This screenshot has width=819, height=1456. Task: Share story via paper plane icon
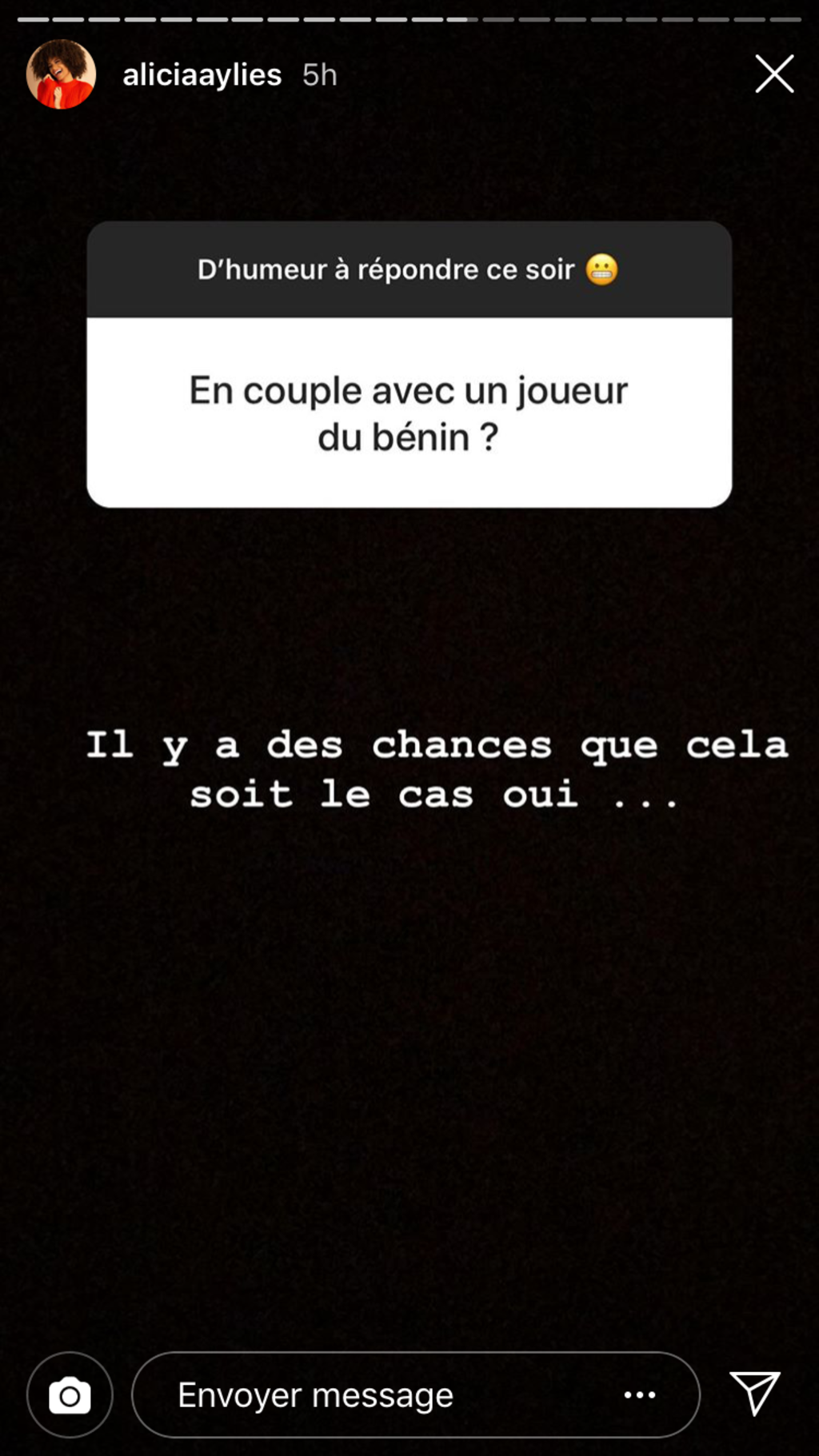(x=754, y=1393)
